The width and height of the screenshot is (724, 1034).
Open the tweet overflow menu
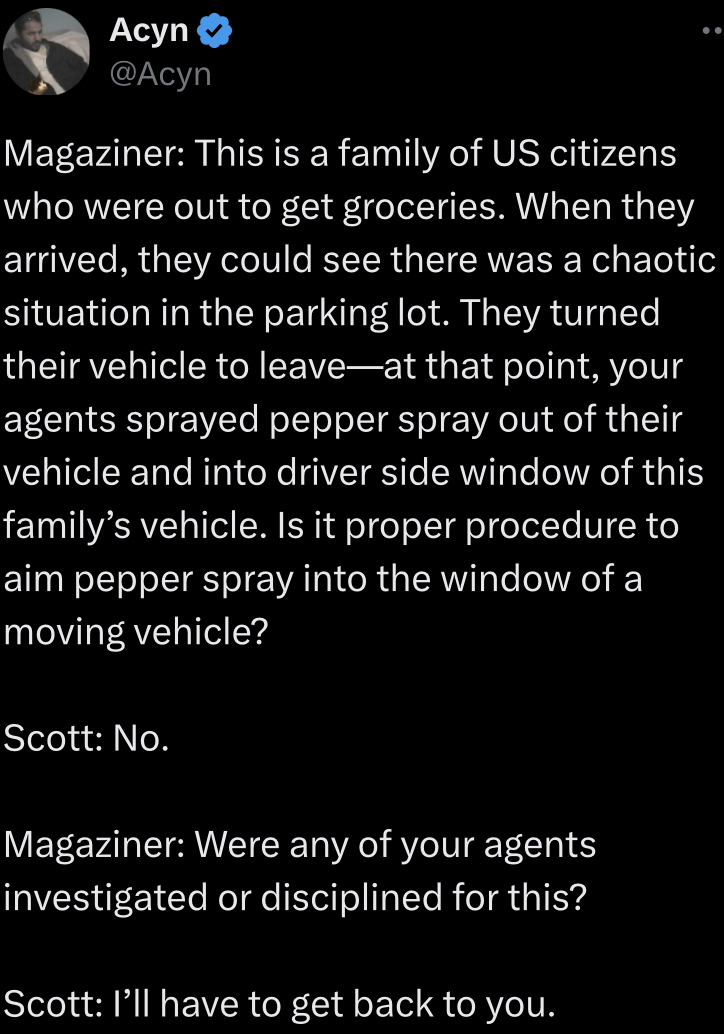(x=711, y=32)
